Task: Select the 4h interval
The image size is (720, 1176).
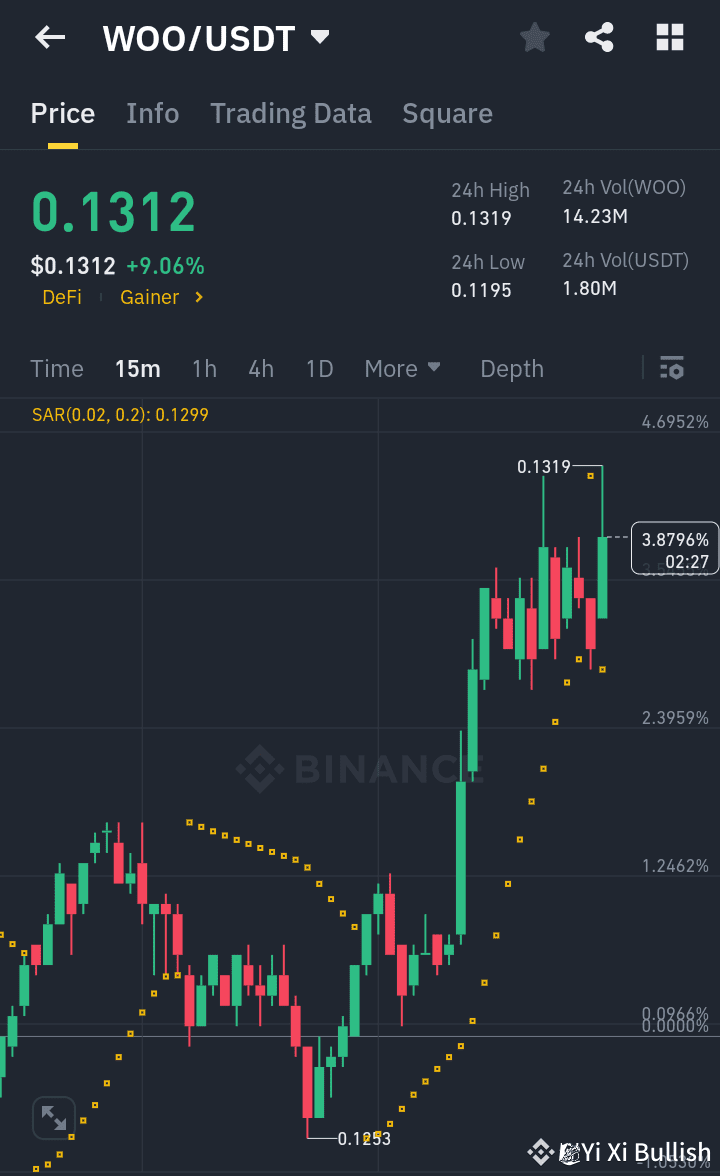Action: [x=261, y=368]
